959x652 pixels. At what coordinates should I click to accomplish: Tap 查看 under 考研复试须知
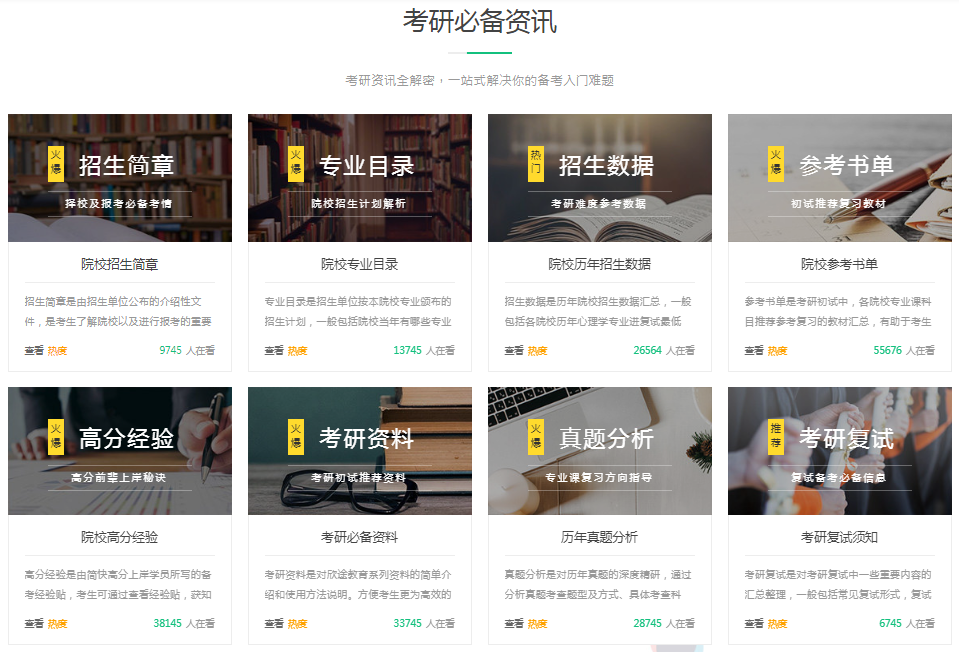(754, 624)
